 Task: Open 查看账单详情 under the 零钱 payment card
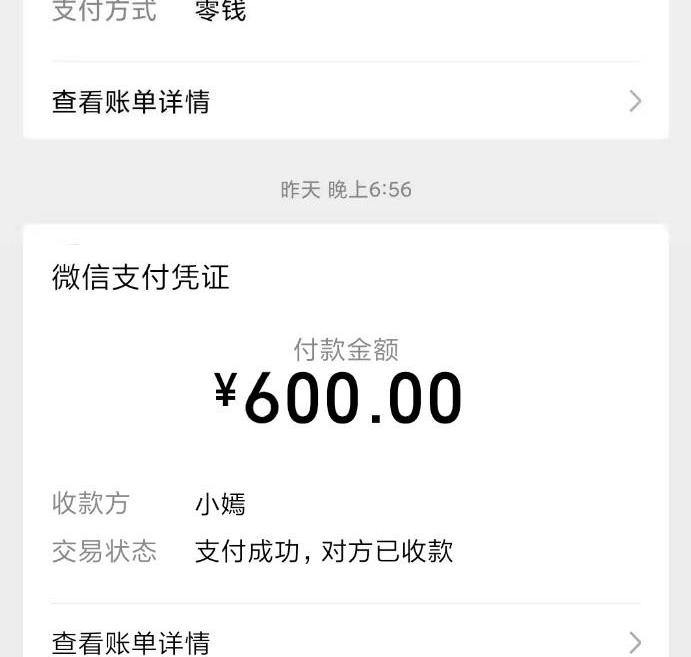pos(345,102)
